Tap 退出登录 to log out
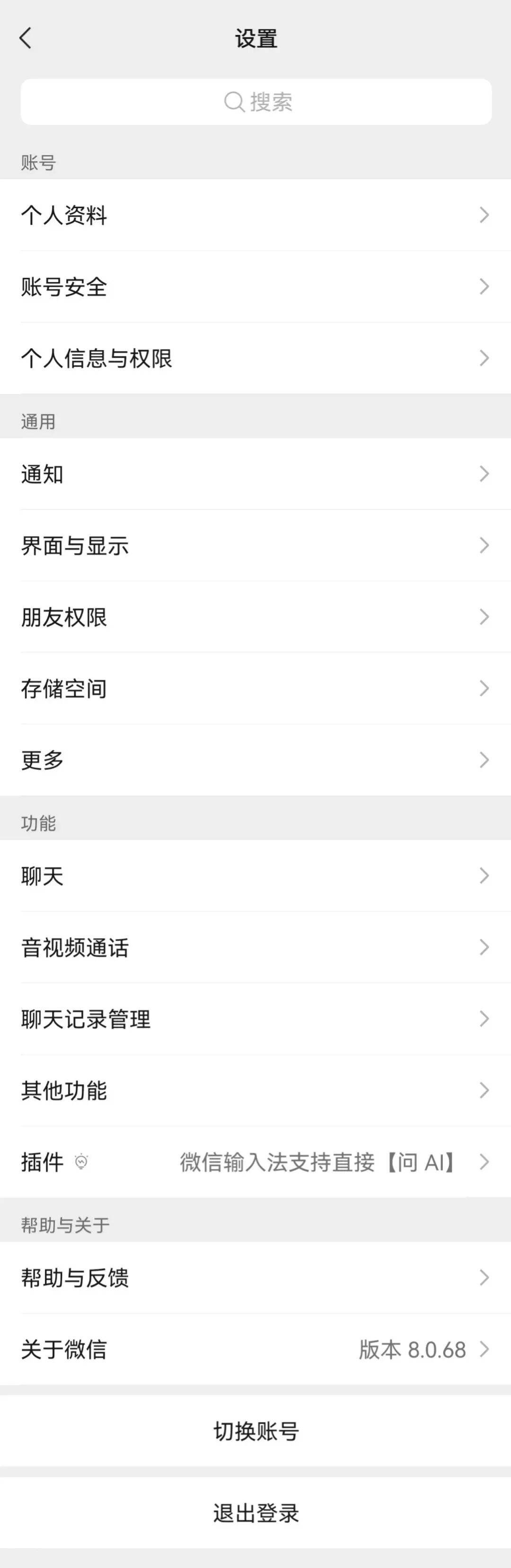511x1568 pixels. (x=256, y=1513)
